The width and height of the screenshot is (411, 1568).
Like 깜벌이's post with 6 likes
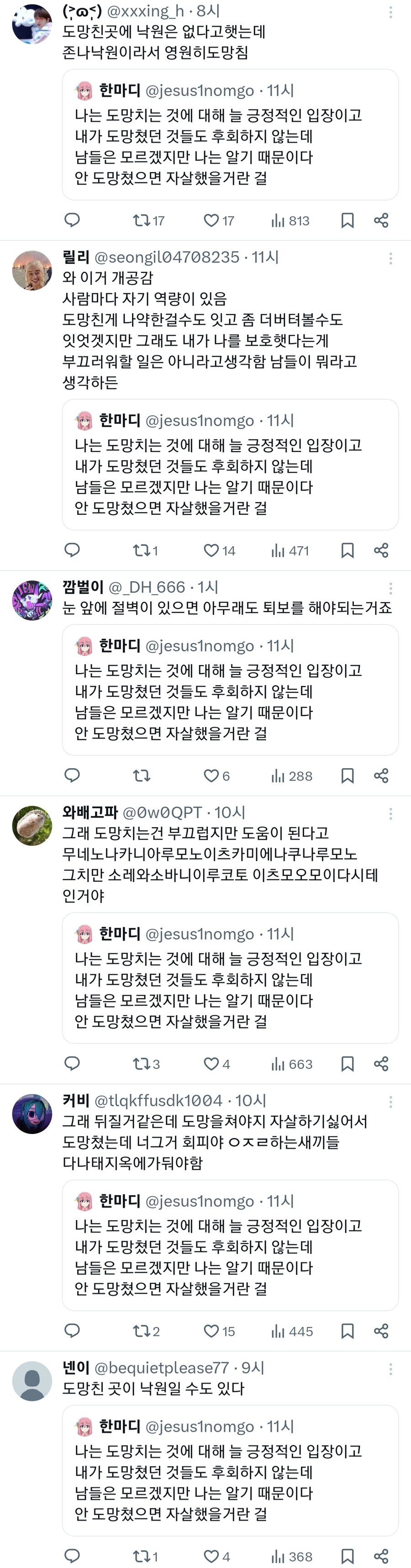tap(211, 776)
